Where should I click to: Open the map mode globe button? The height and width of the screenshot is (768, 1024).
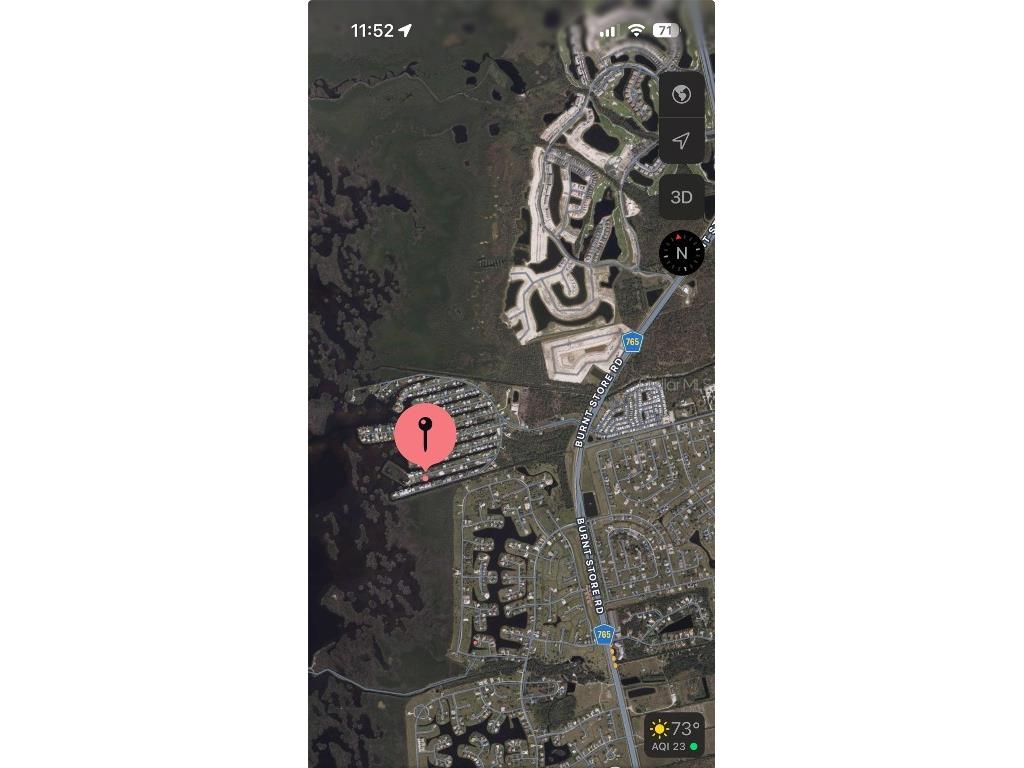681,95
